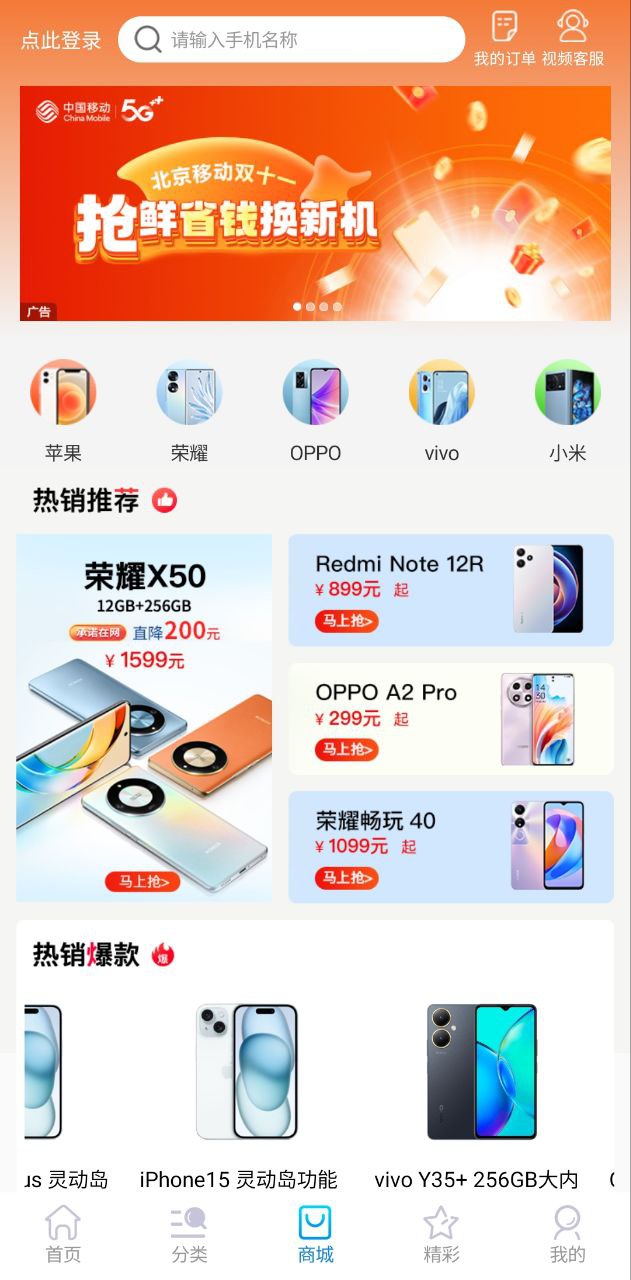Open the OPPO A2 Pro card
The width and height of the screenshot is (631, 1280).
(x=450, y=718)
